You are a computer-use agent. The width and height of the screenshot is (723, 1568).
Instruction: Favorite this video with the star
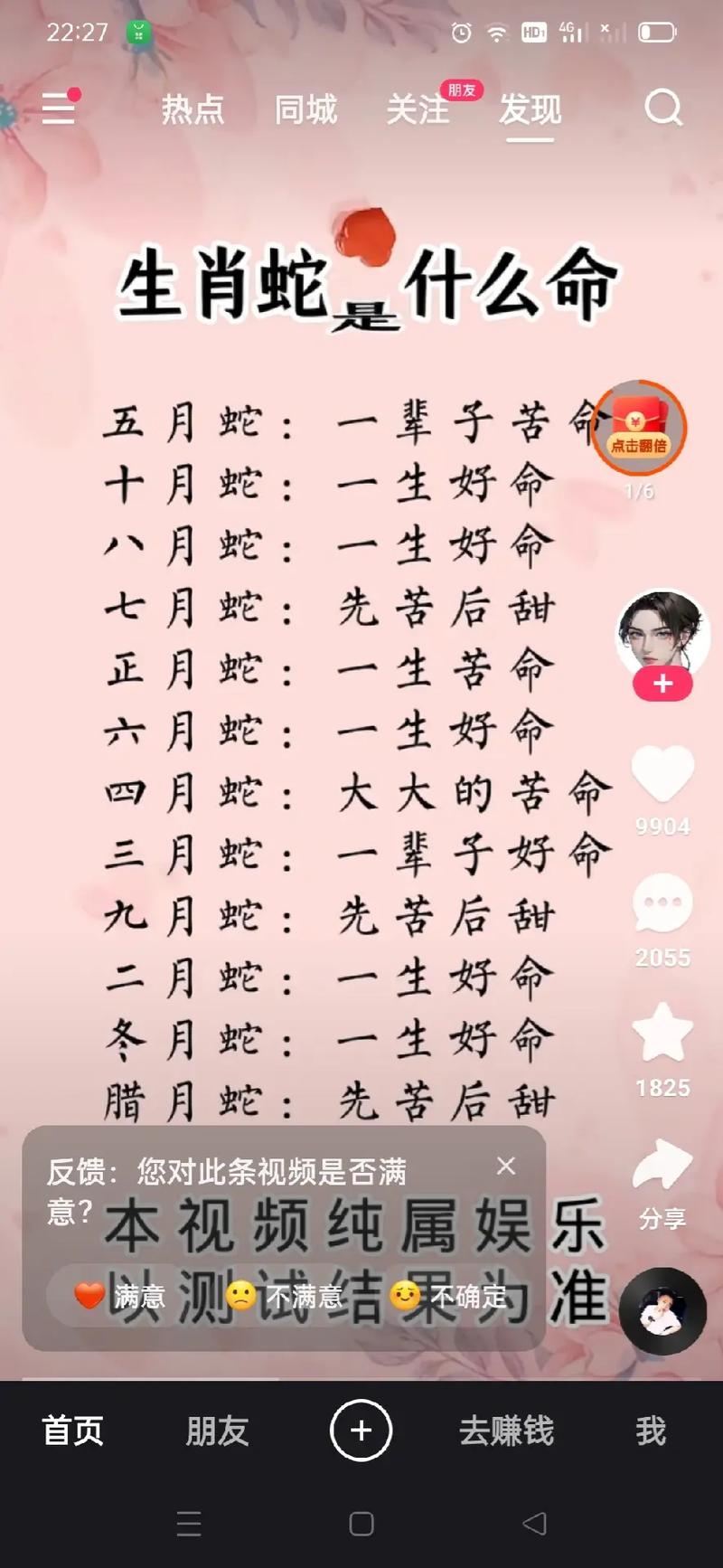[x=662, y=1034]
